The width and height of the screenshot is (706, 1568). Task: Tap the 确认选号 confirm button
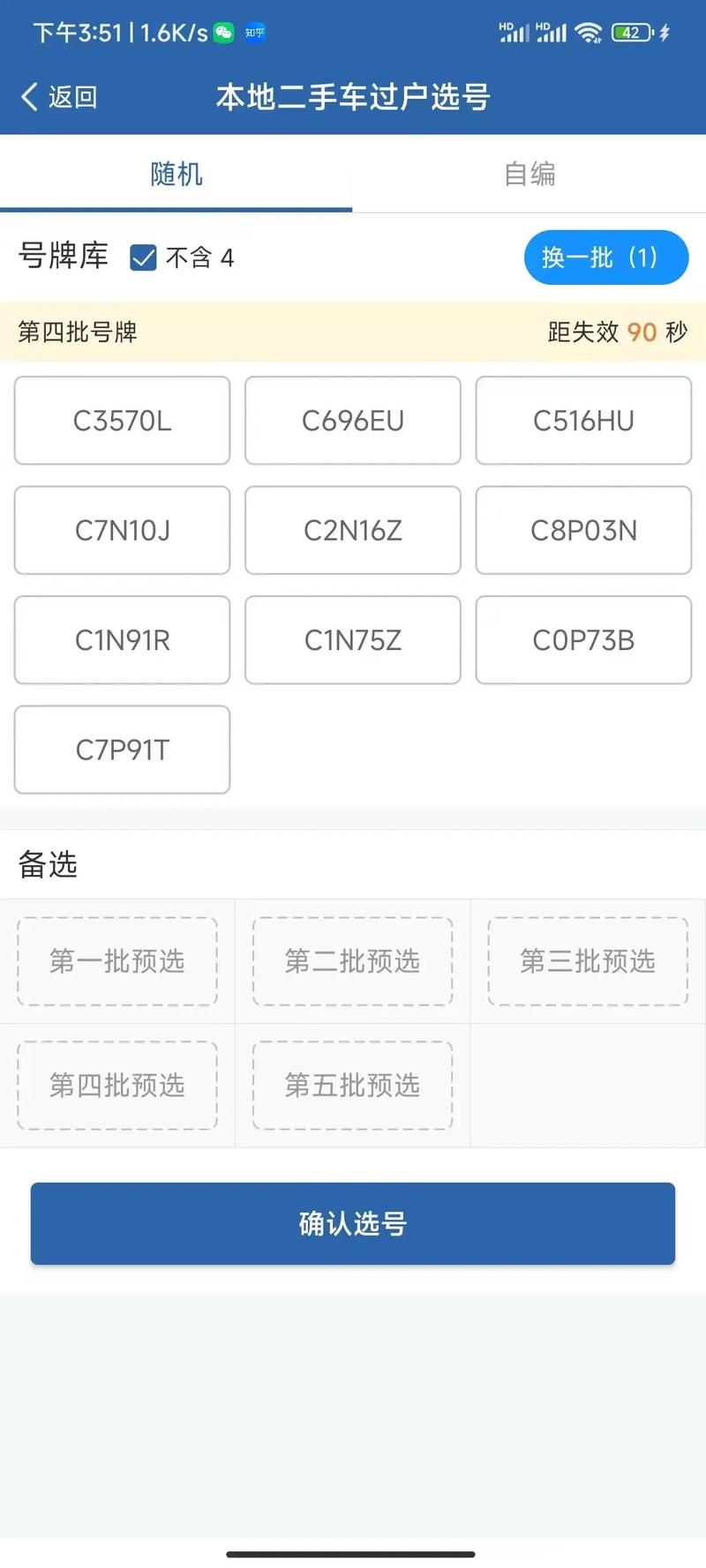click(353, 1223)
